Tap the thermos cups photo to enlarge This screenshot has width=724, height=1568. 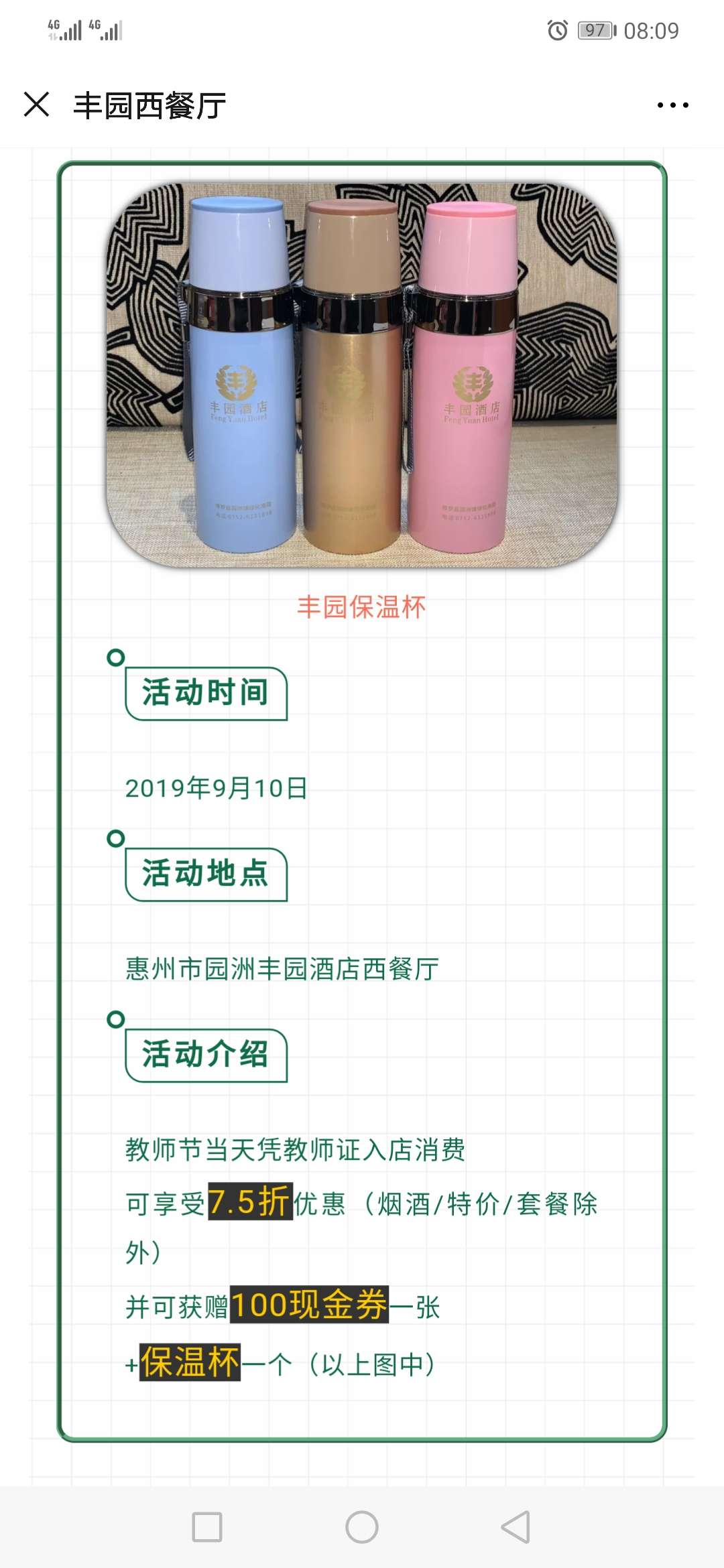pyautogui.click(x=362, y=375)
